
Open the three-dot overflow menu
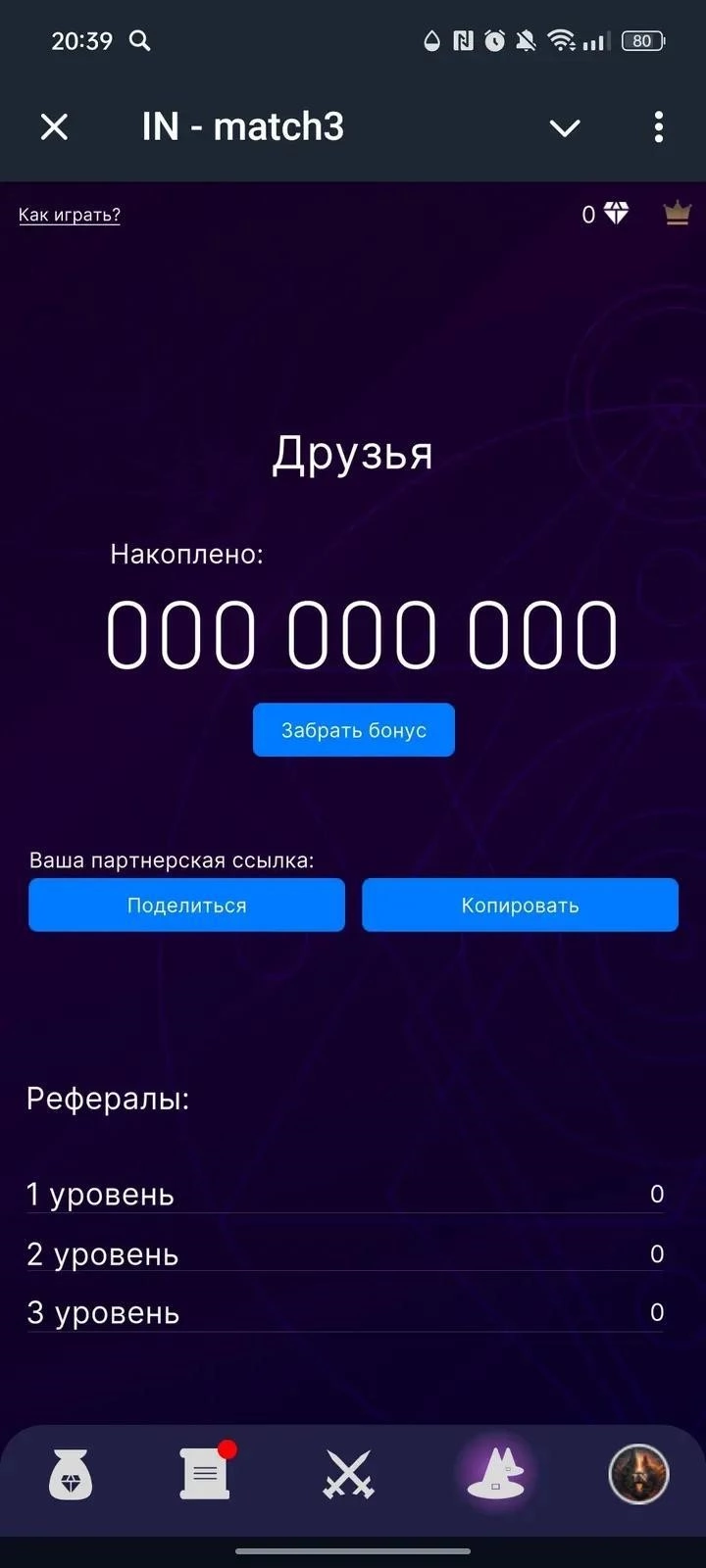tap(658, 126)
